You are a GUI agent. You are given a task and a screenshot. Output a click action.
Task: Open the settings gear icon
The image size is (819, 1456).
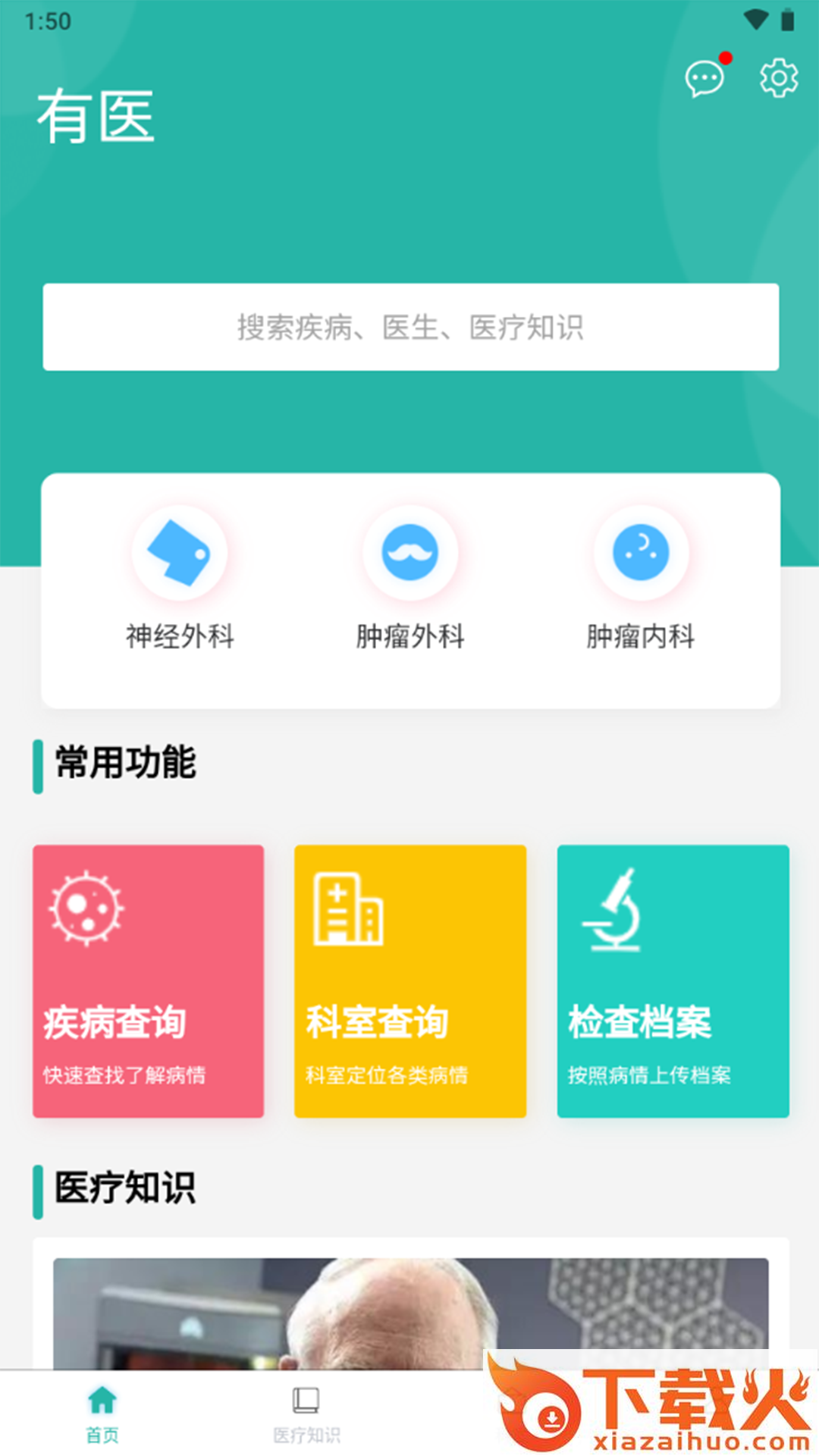(x=780, y=77)
